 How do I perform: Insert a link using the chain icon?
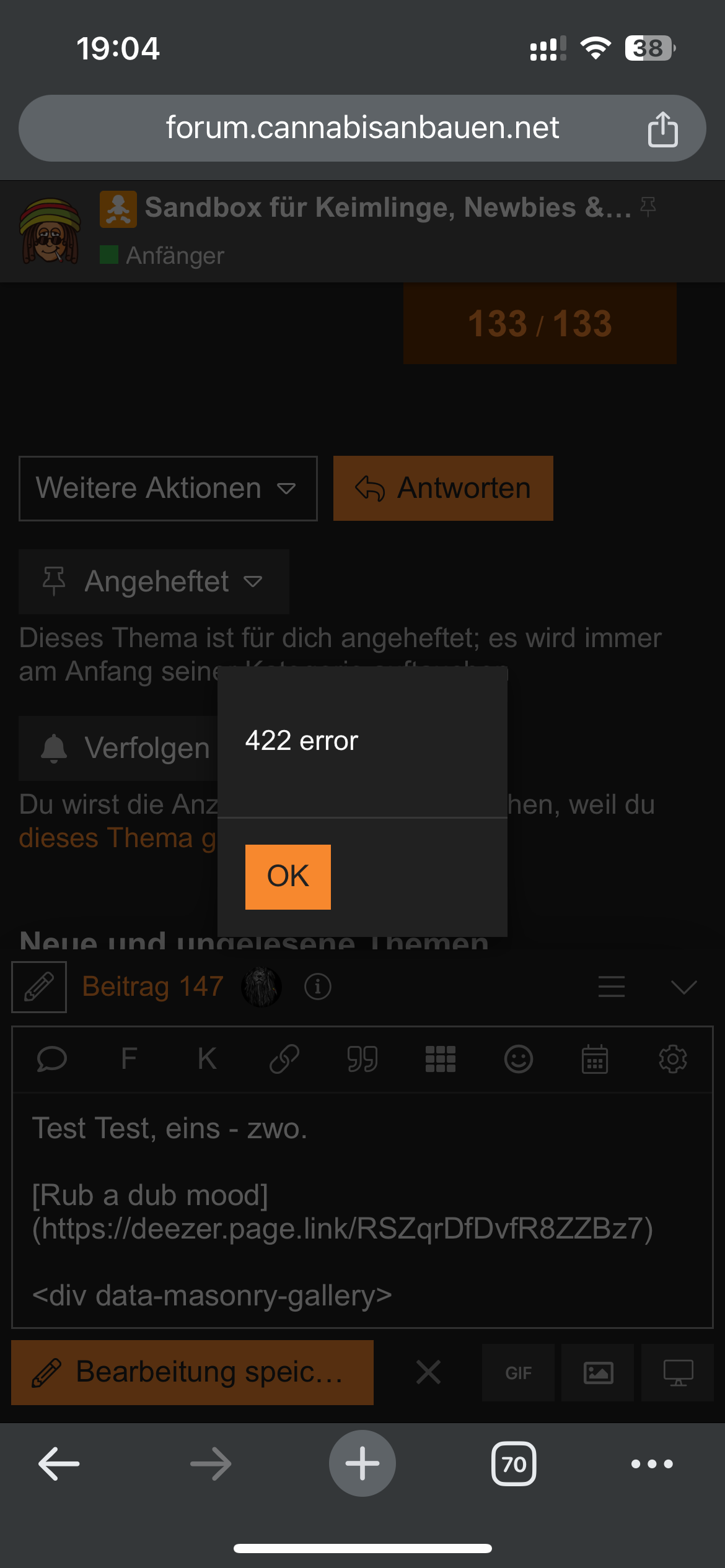284,1059
